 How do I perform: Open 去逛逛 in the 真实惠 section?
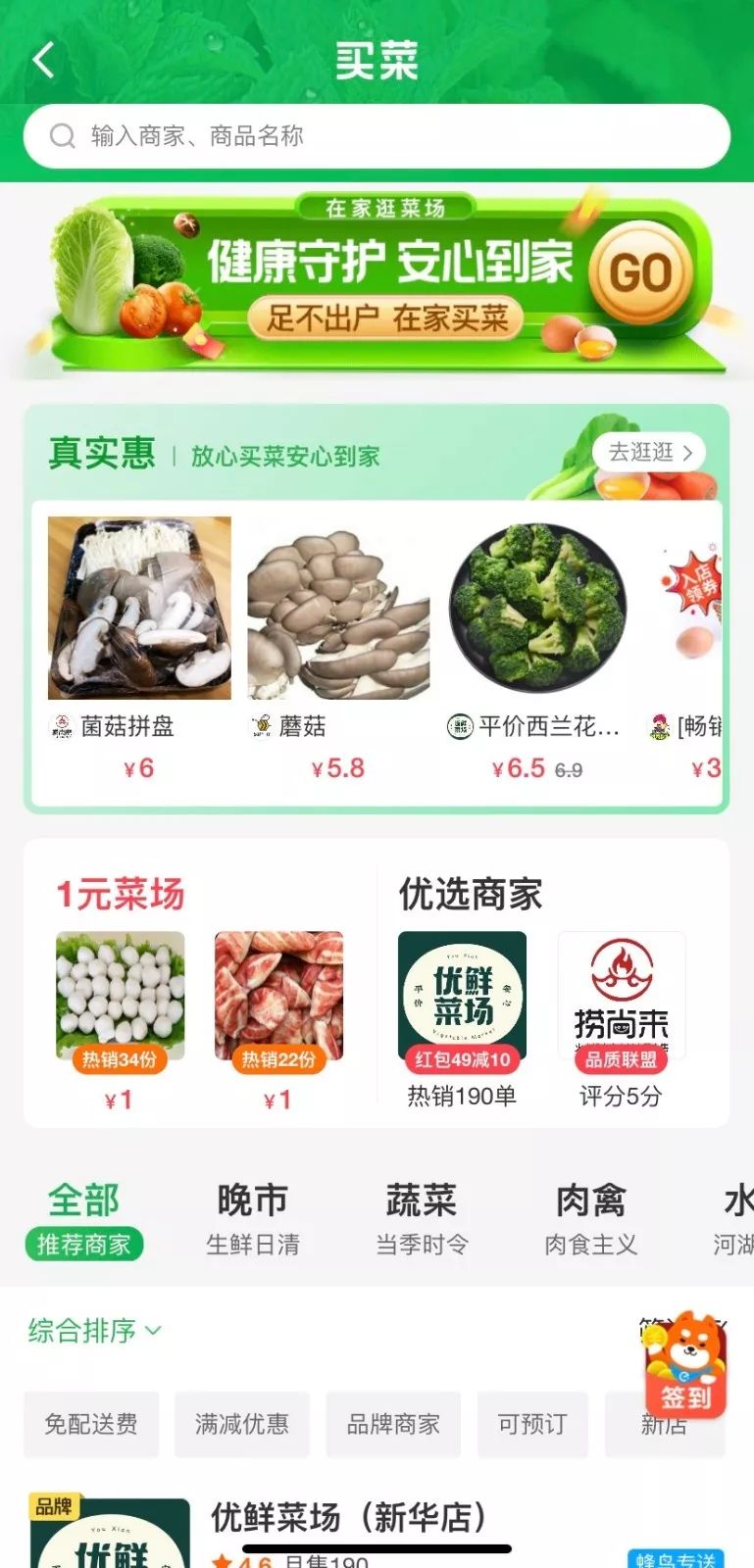650,452
